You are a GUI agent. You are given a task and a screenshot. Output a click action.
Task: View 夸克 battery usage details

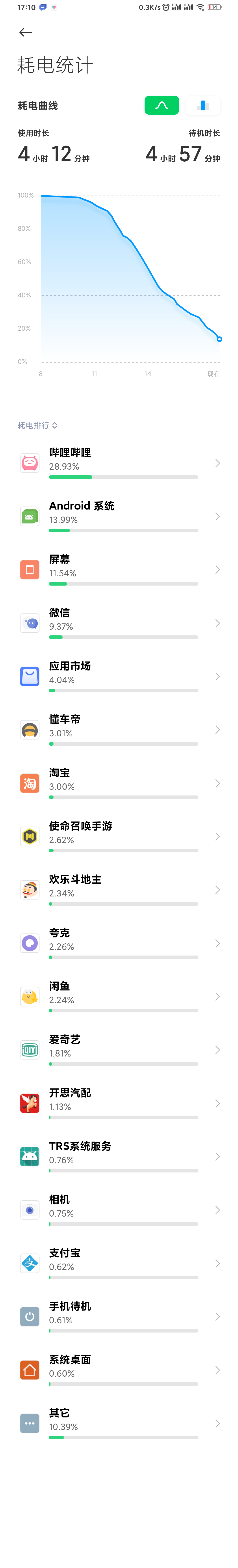click(x=119, y=943)
